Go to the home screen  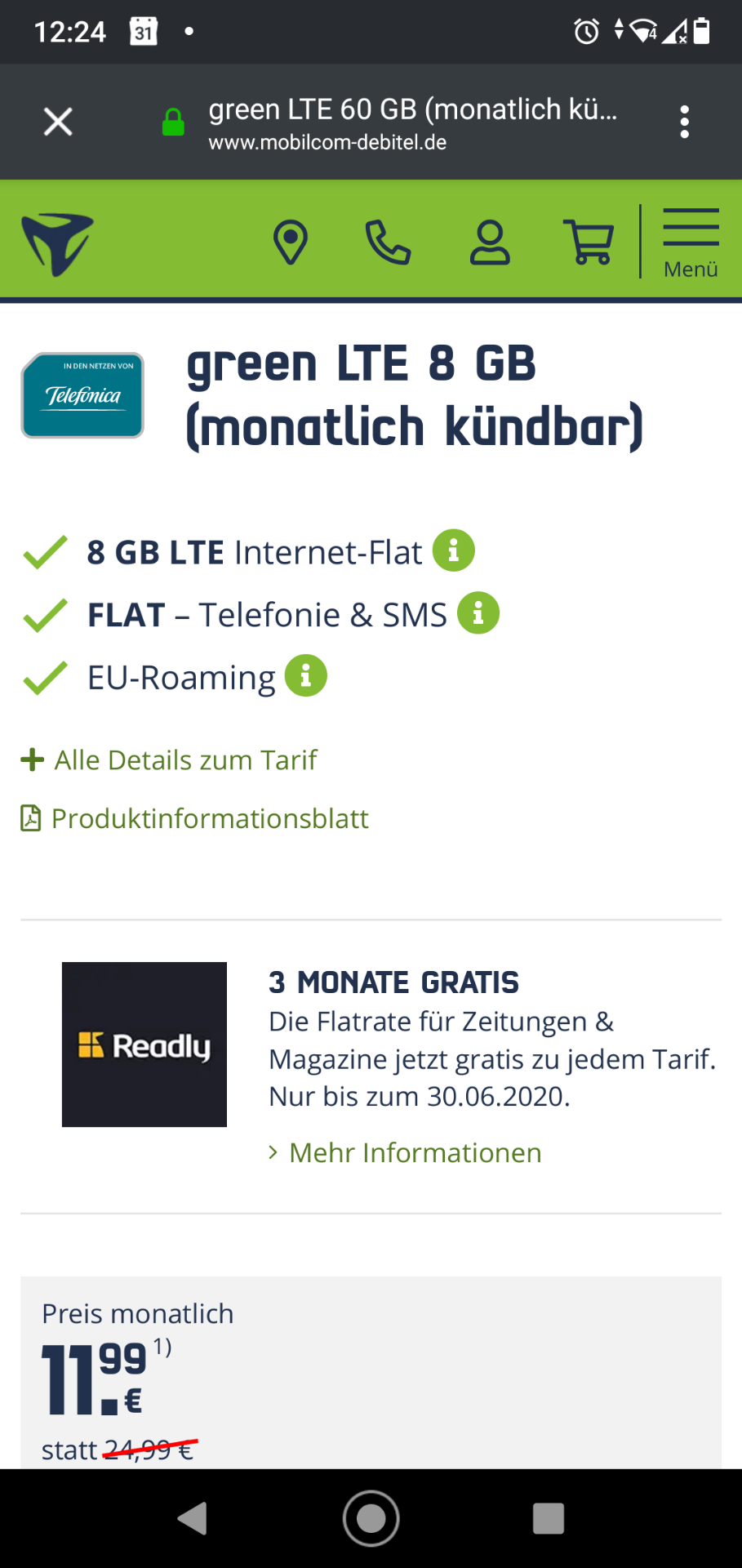tap(371, 1519)
